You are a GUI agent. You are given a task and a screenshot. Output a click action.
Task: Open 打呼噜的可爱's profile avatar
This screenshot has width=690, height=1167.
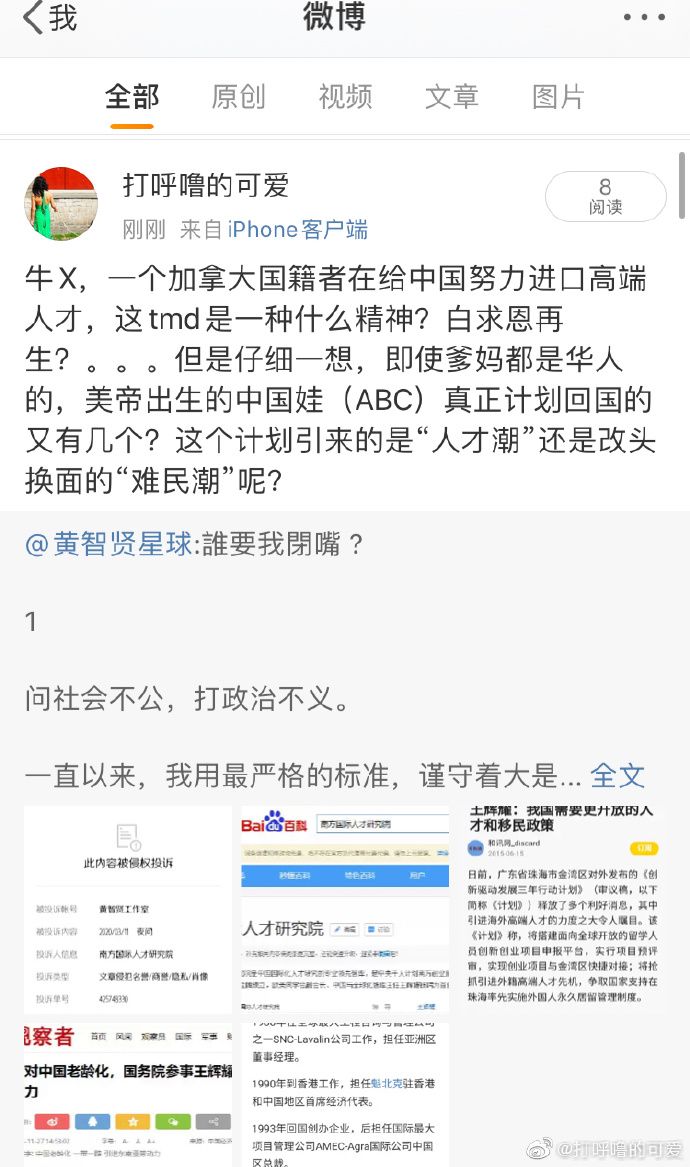click(61, 204)
